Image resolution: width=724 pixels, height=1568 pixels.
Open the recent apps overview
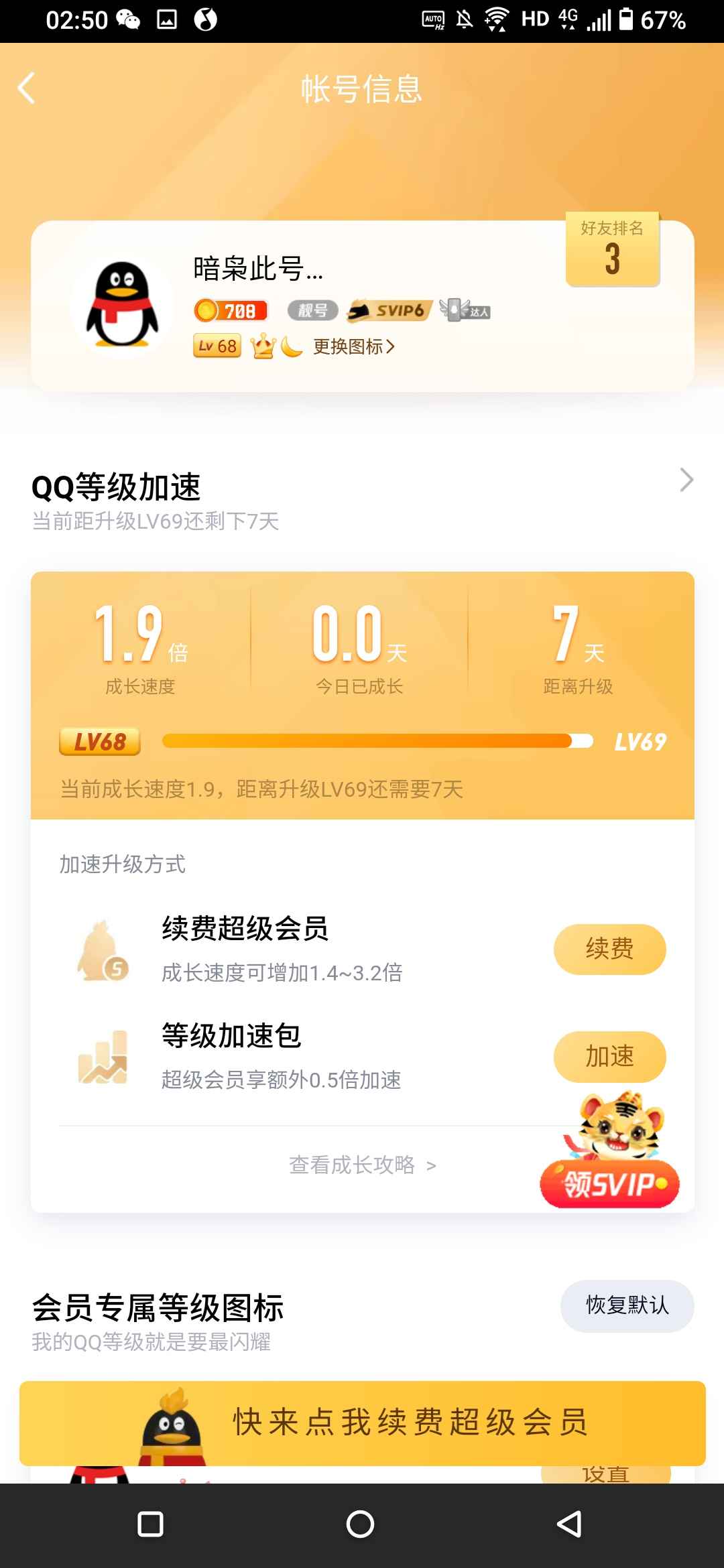[150, 1524]
